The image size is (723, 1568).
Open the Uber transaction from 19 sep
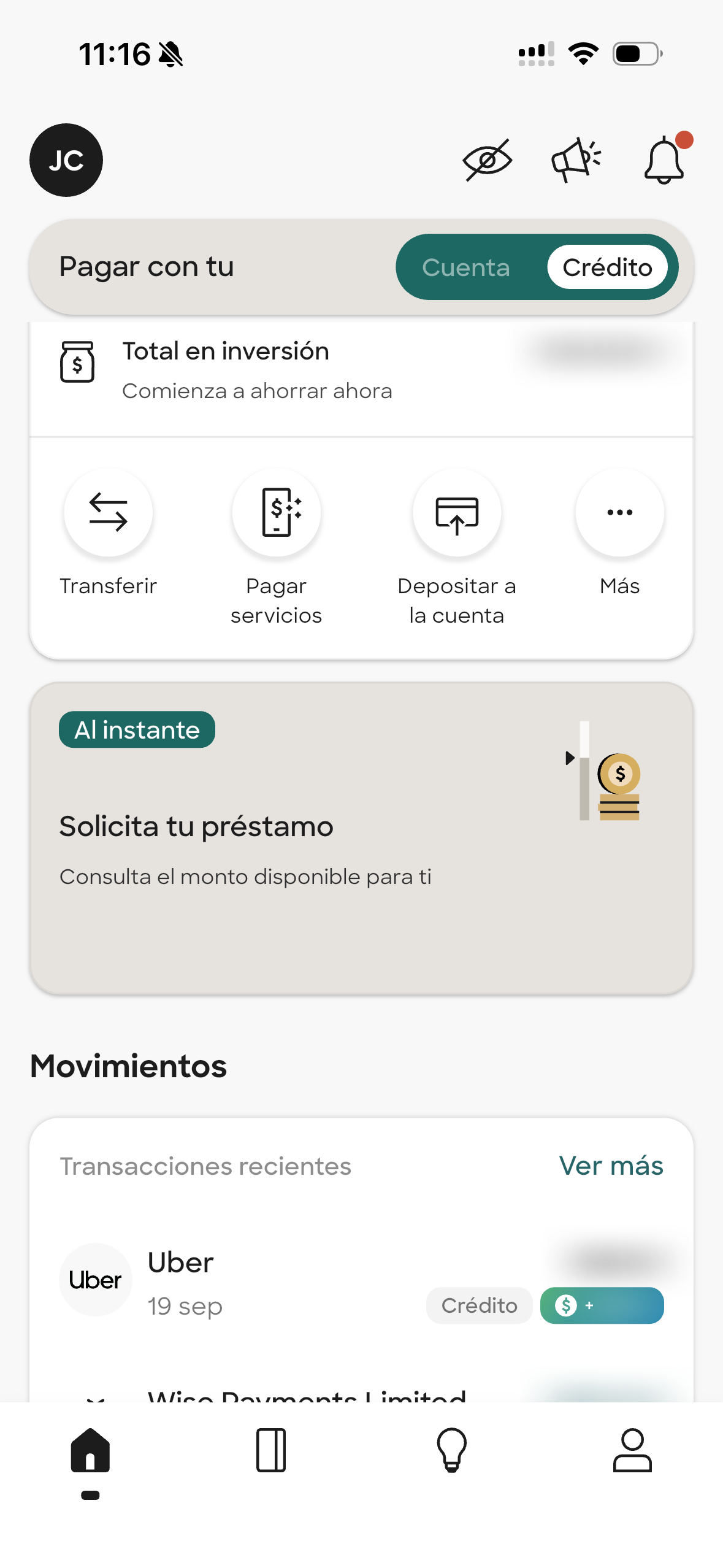tap(362, 1282)
